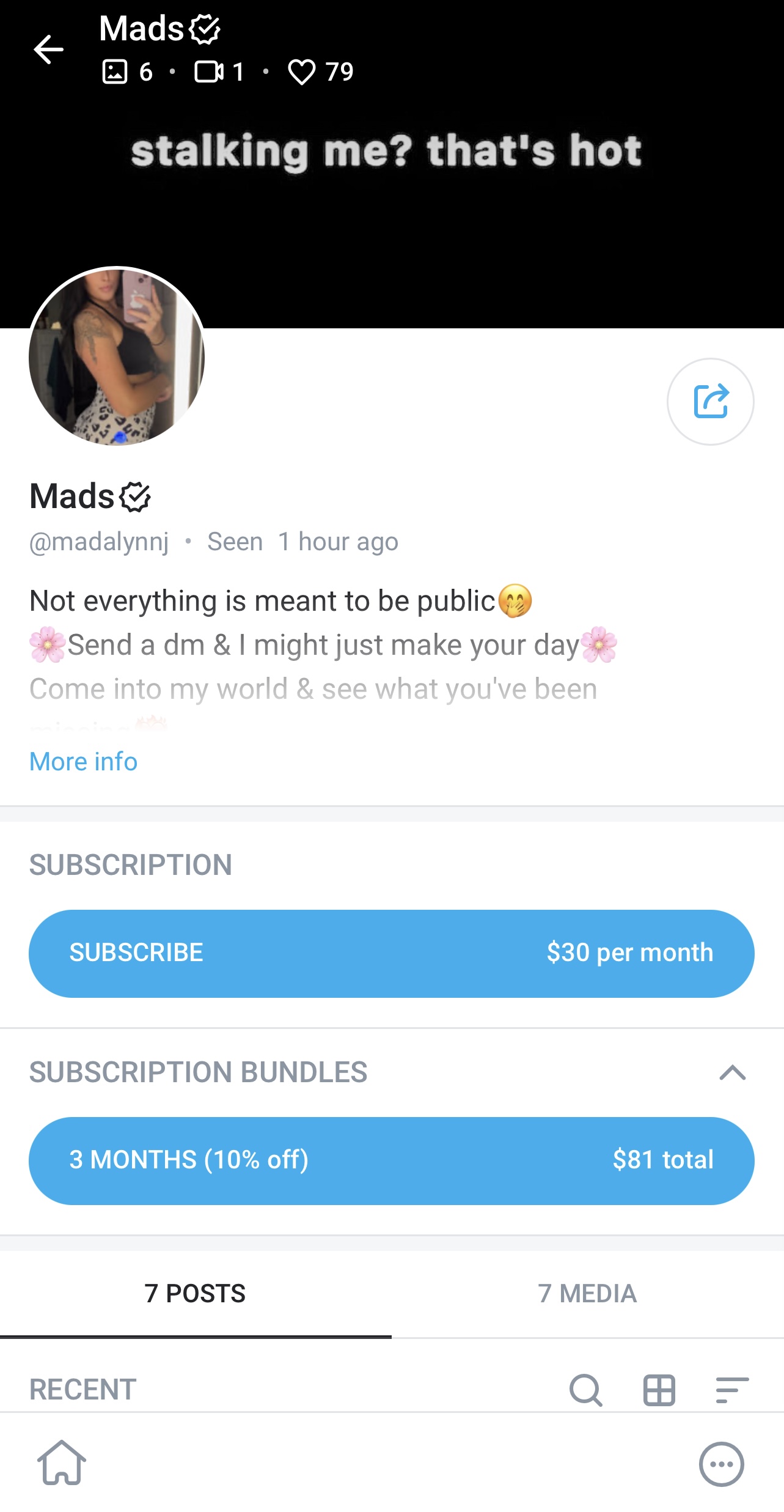
Task: Expand the bio with More info
Action: tap(84, 762)
